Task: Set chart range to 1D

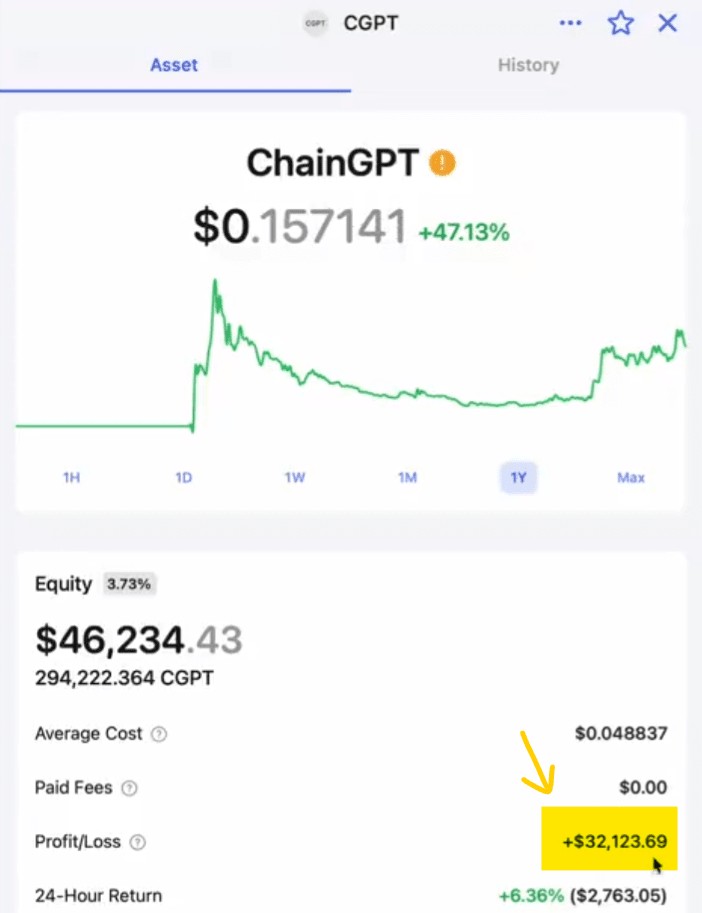Action: point(183,478)
